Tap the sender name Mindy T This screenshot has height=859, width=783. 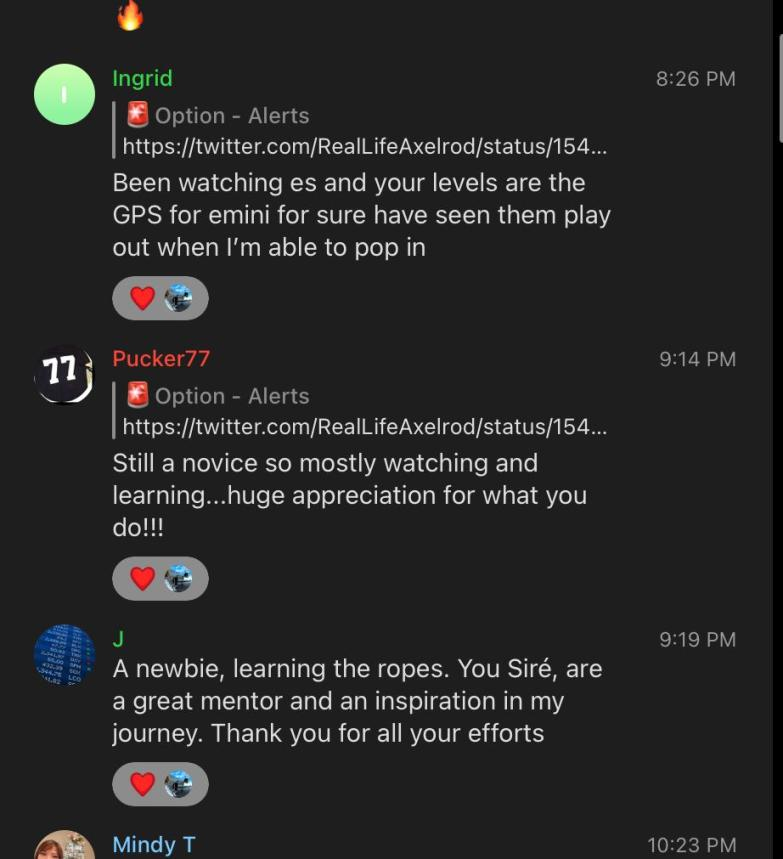[x=153, y=845]
